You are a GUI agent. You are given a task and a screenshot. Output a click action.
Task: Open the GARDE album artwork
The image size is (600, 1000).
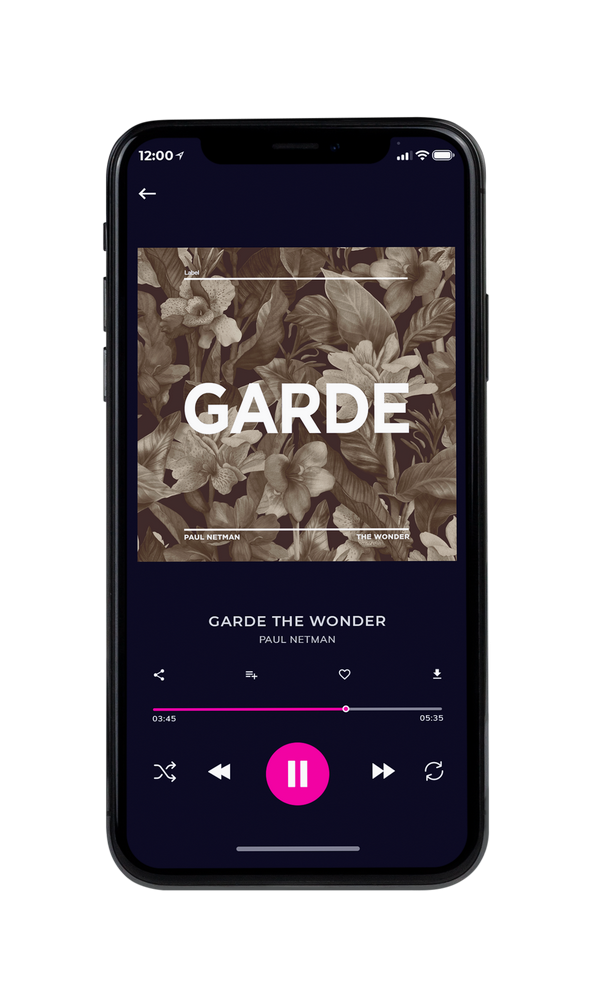pos(297,404)
